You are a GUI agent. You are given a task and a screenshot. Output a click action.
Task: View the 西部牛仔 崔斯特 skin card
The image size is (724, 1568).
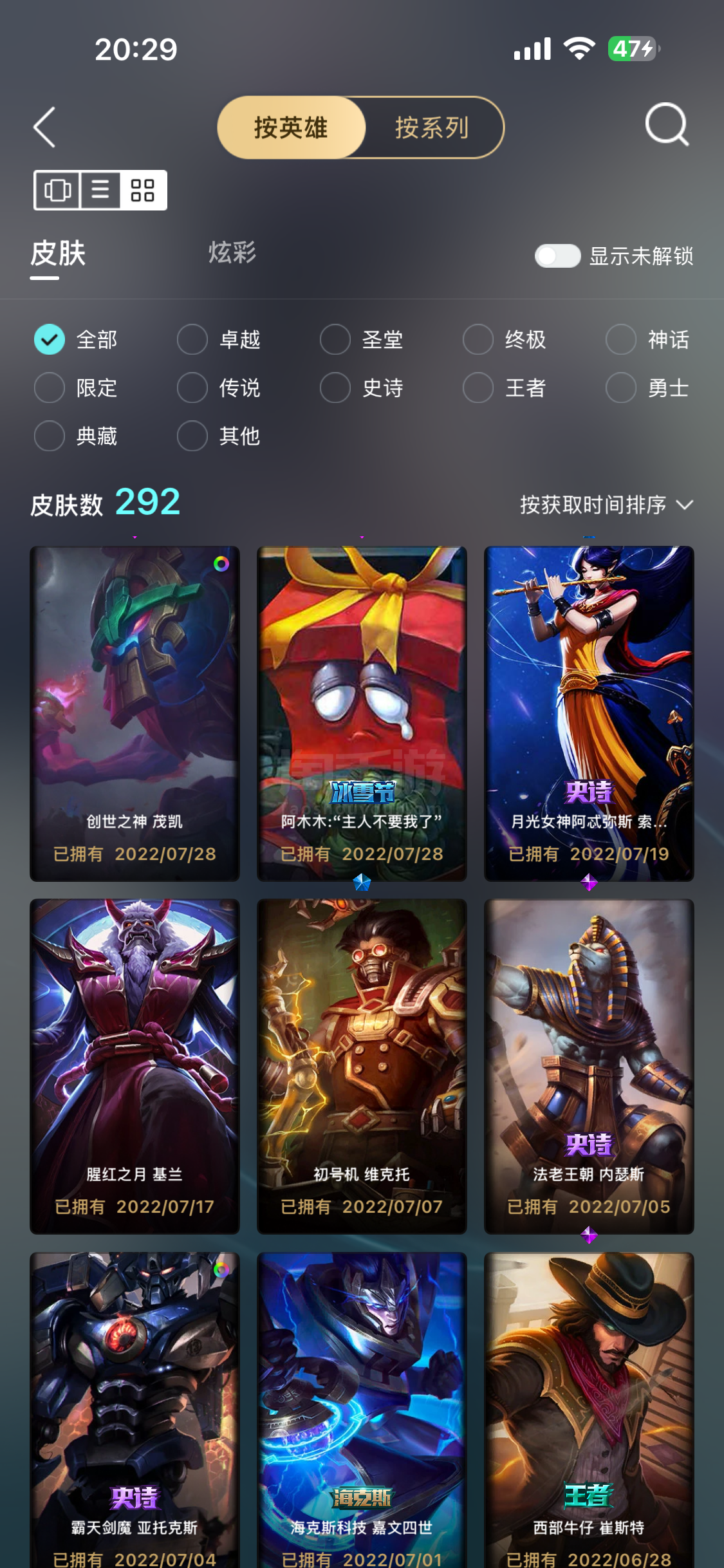589,1410
